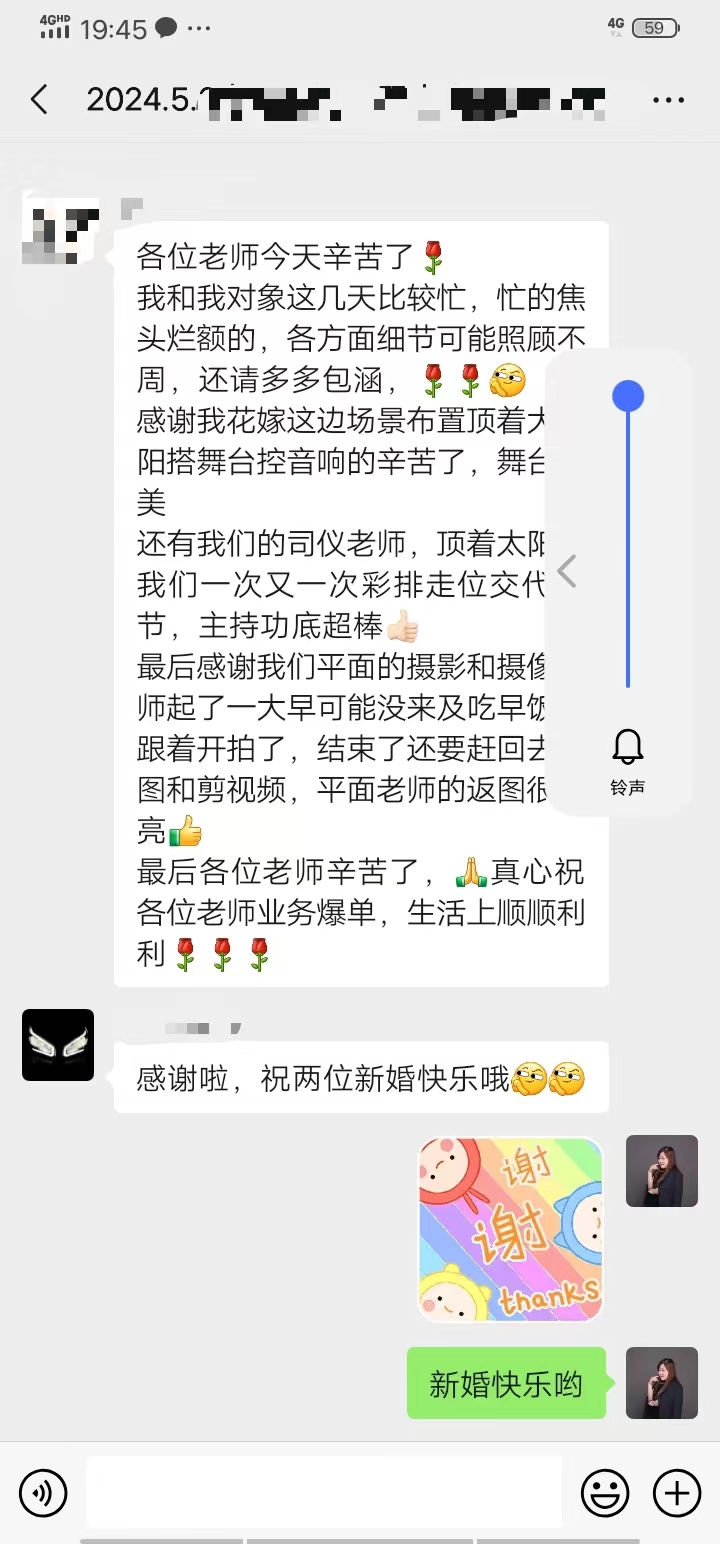Screen dimensions: 720x1544
Task: Tap the message text input field
Action: click(323, 1492)
